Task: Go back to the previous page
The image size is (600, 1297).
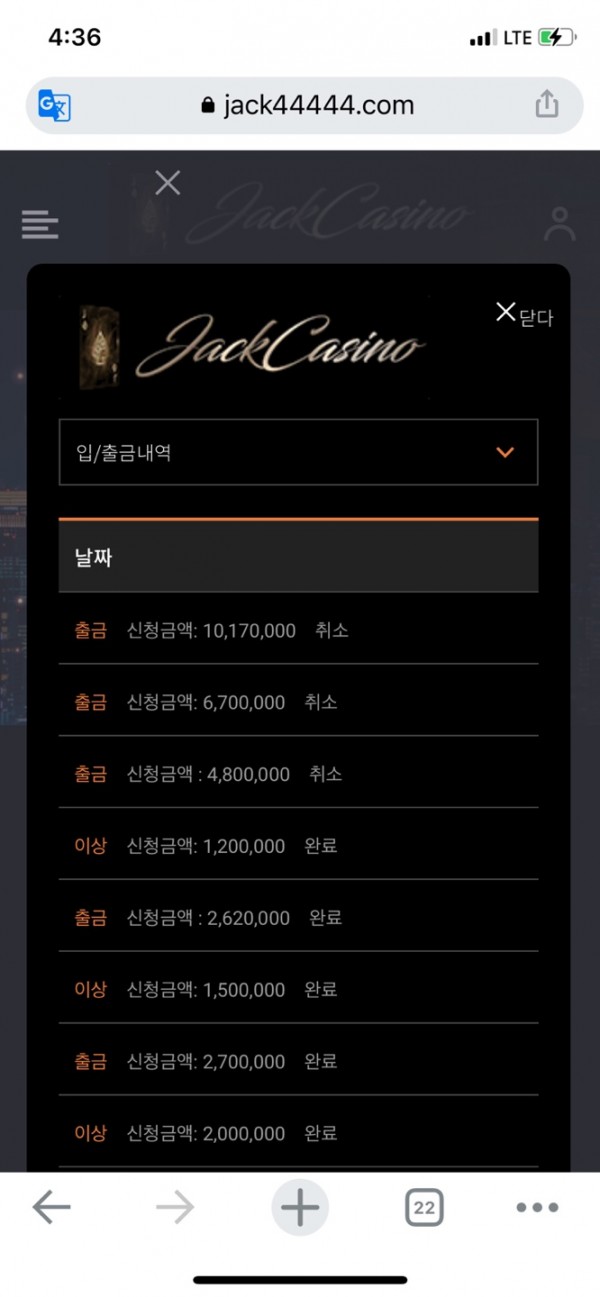Action: pos(51,1208)
